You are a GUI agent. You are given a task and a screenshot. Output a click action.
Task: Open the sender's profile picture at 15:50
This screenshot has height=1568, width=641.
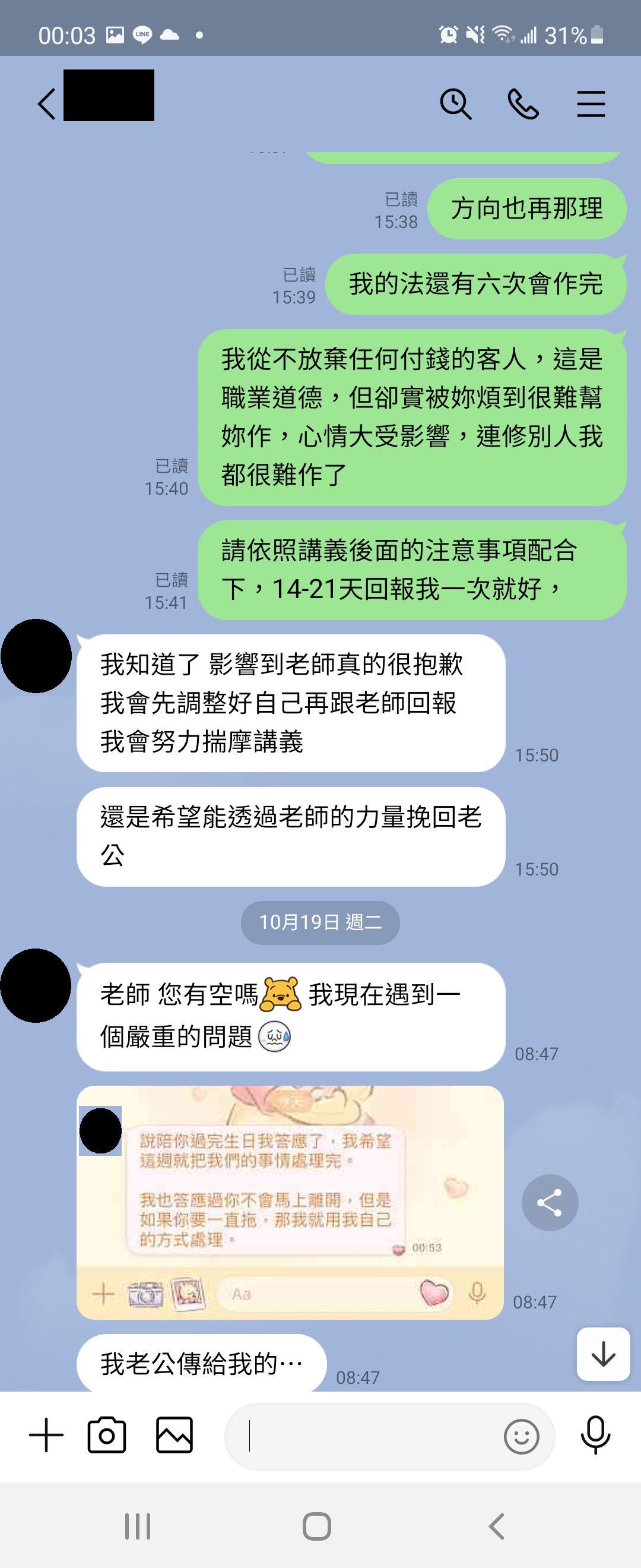click(x=36, y=656)
